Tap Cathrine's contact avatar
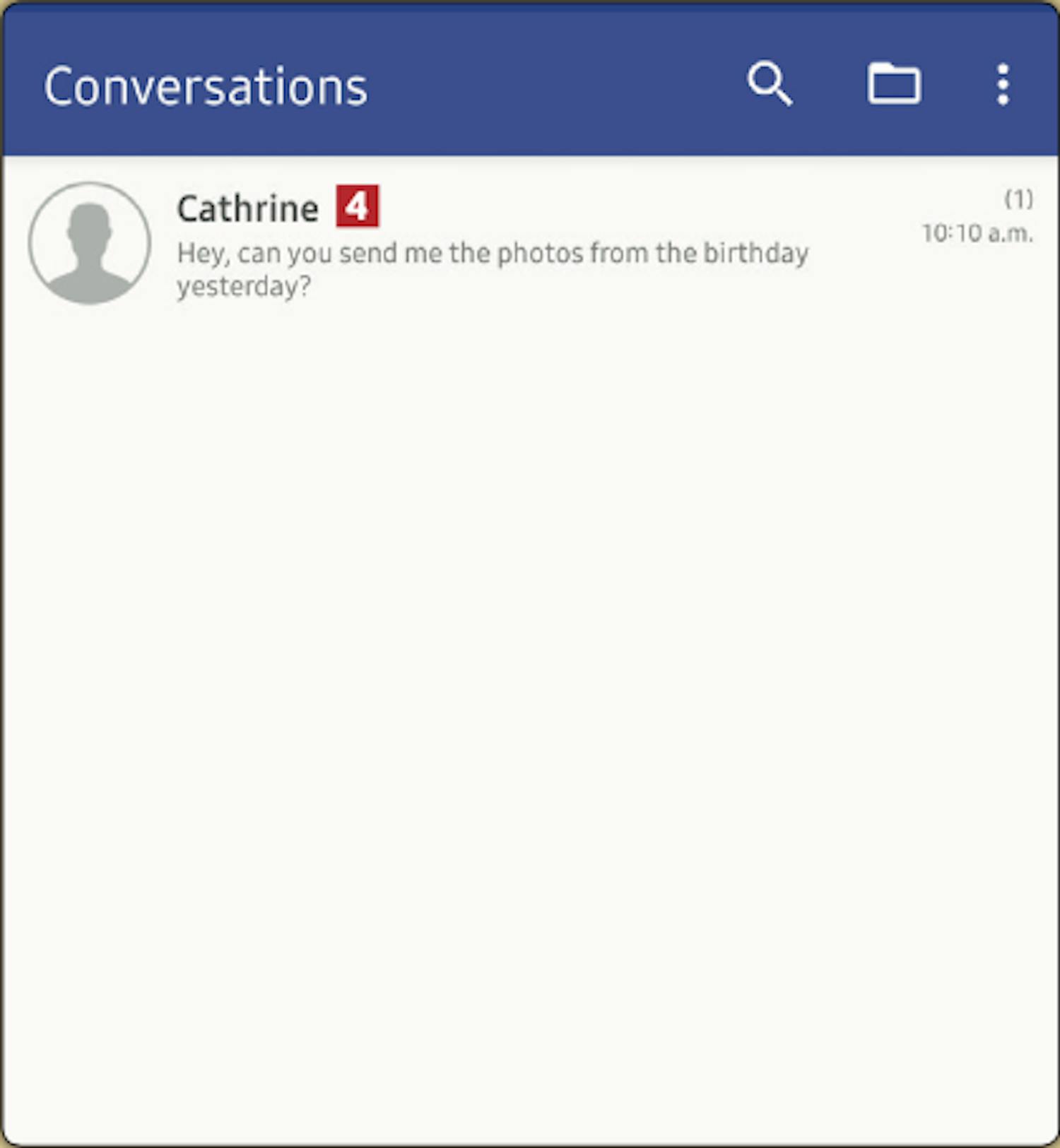 [x=90, y=244]
